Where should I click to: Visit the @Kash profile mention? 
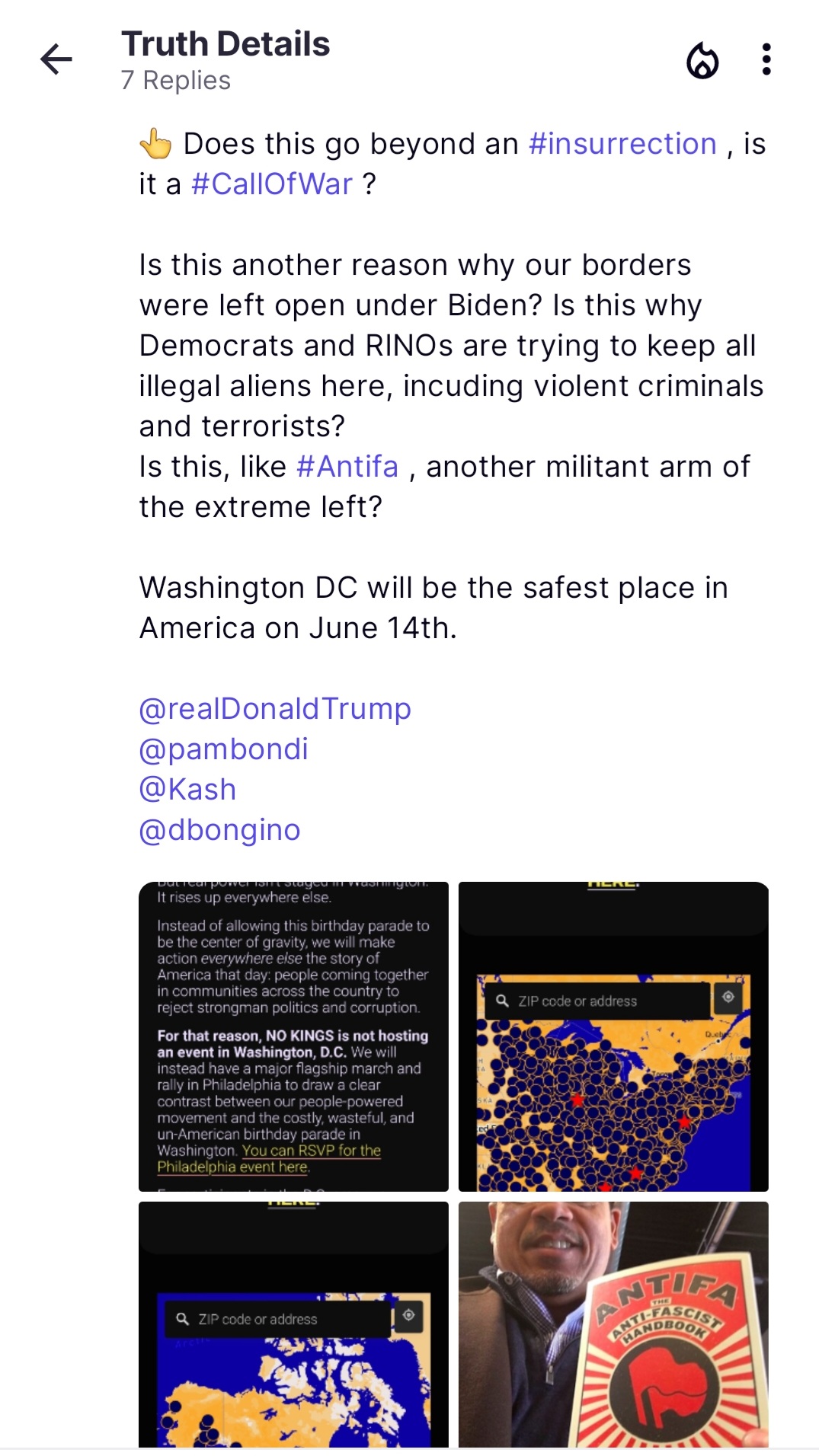(187, 790)
